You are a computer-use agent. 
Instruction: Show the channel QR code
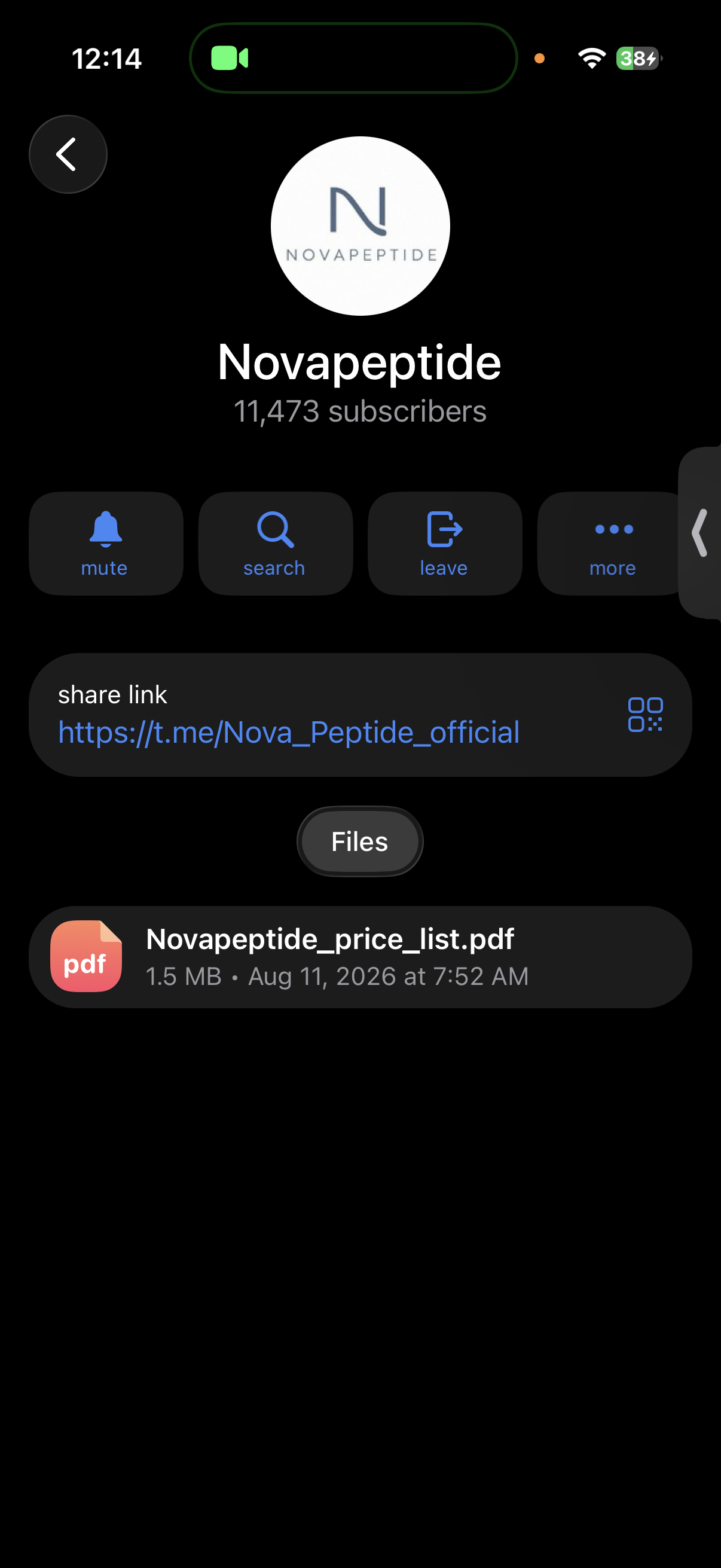(645, 715)
